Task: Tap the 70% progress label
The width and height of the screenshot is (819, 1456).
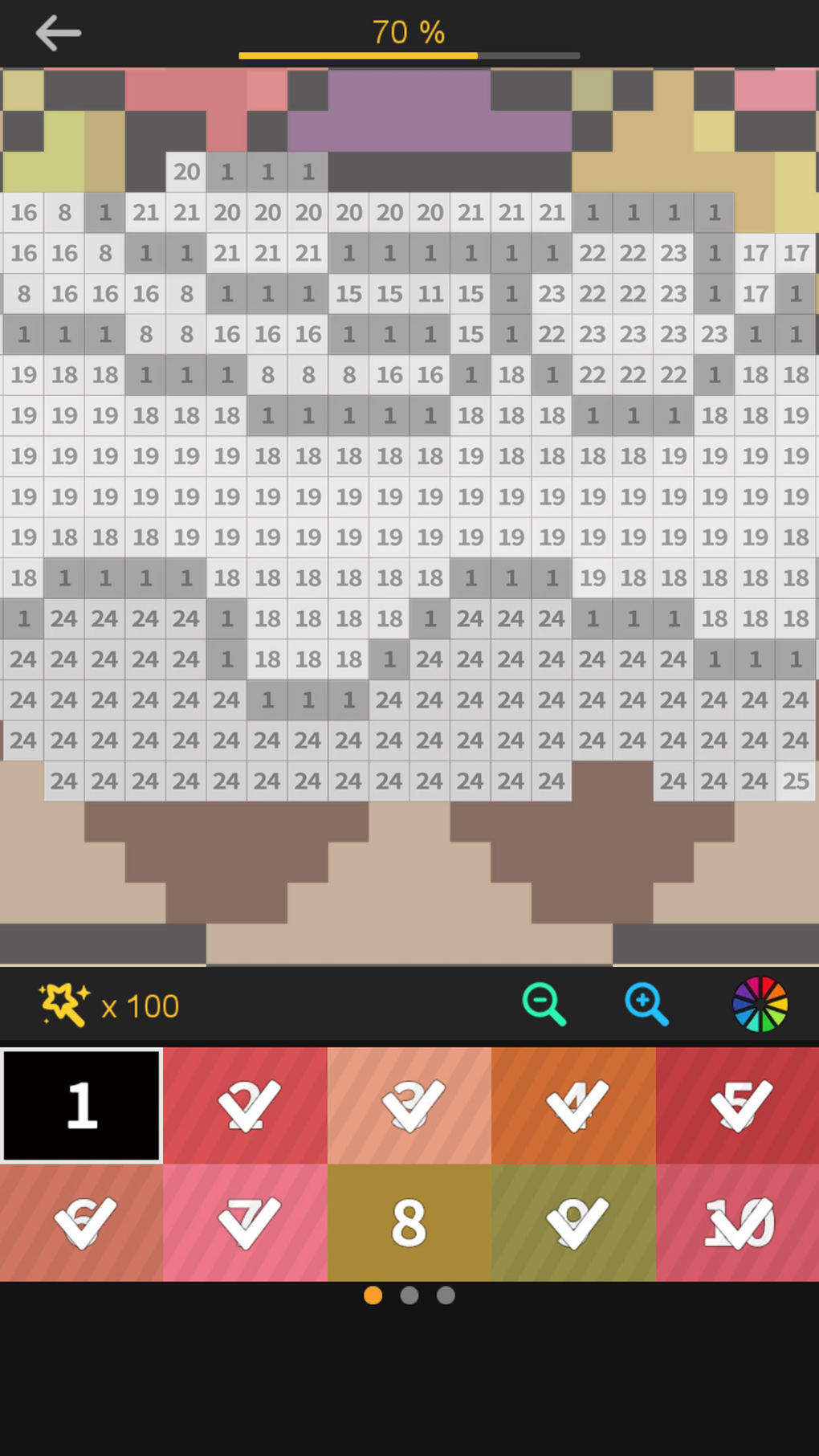Action: coord(409,31)
